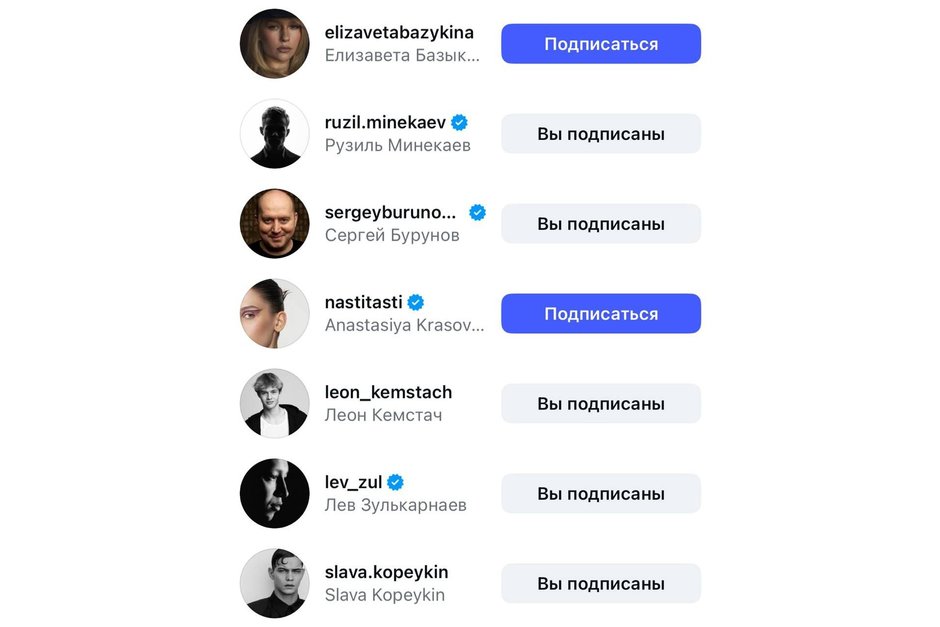View Сергей Бурунов's profile
The image size is (940, 627).
pyautogui.click(x=391, y=236)
